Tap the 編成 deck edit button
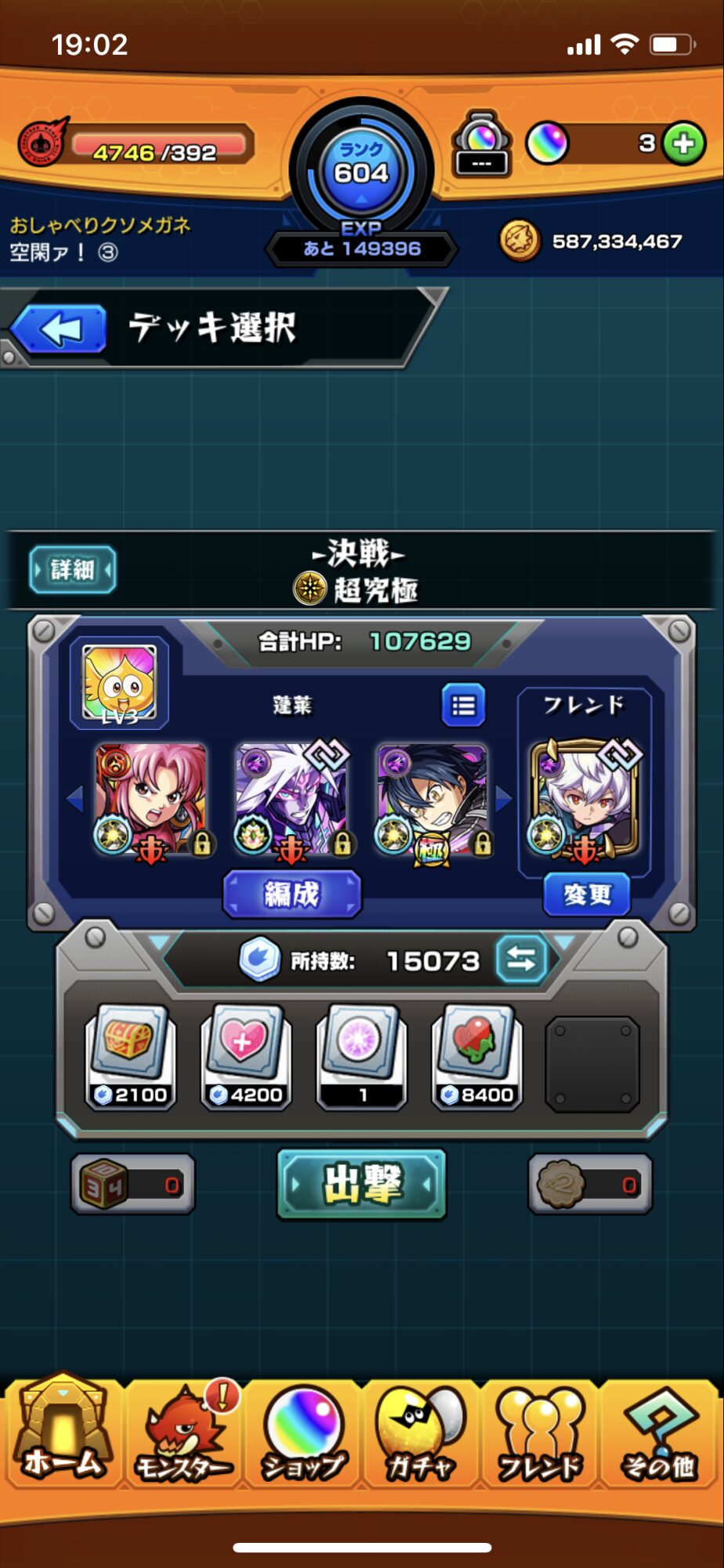The width and height of the screenshot is (724, 1568). [x=291, y=895]
